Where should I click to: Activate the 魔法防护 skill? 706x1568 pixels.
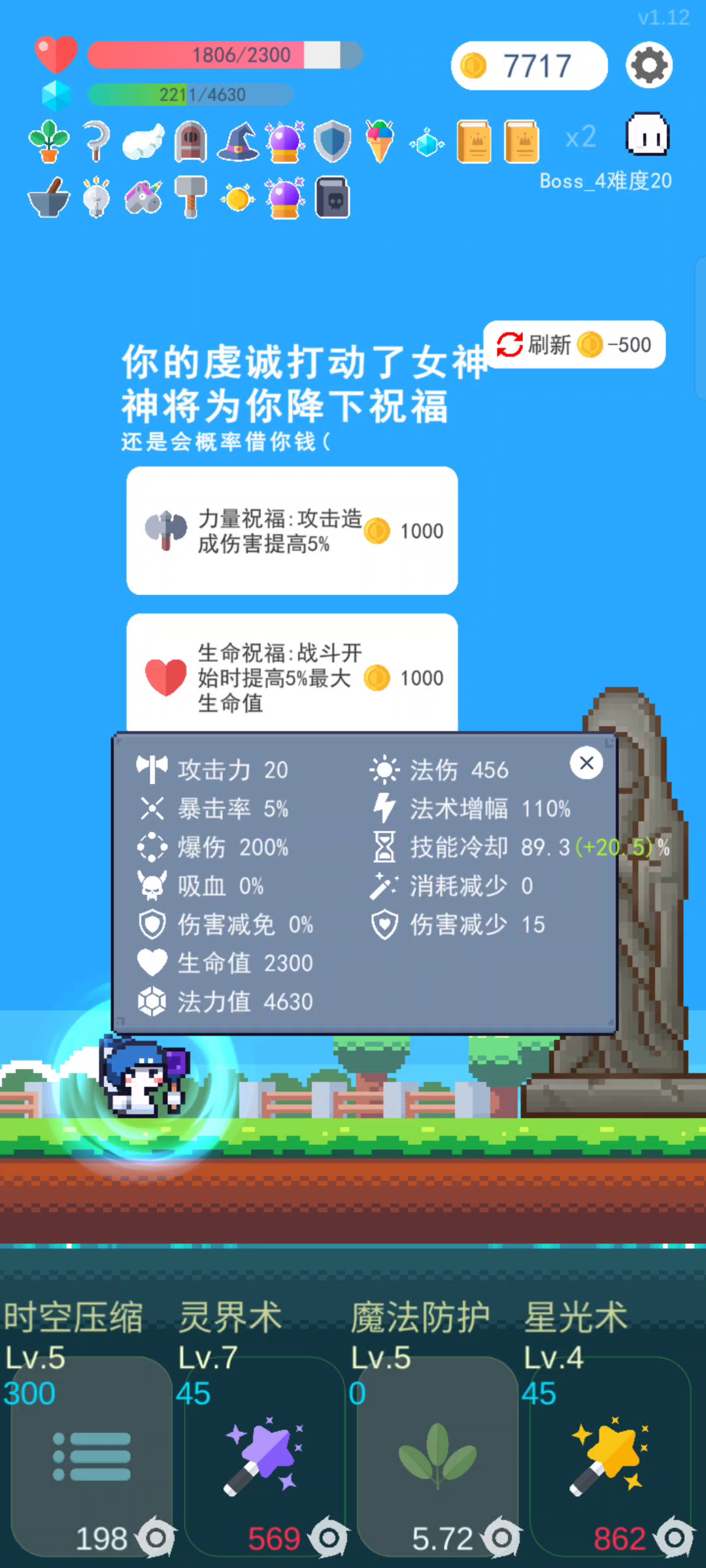point(437,1456)
